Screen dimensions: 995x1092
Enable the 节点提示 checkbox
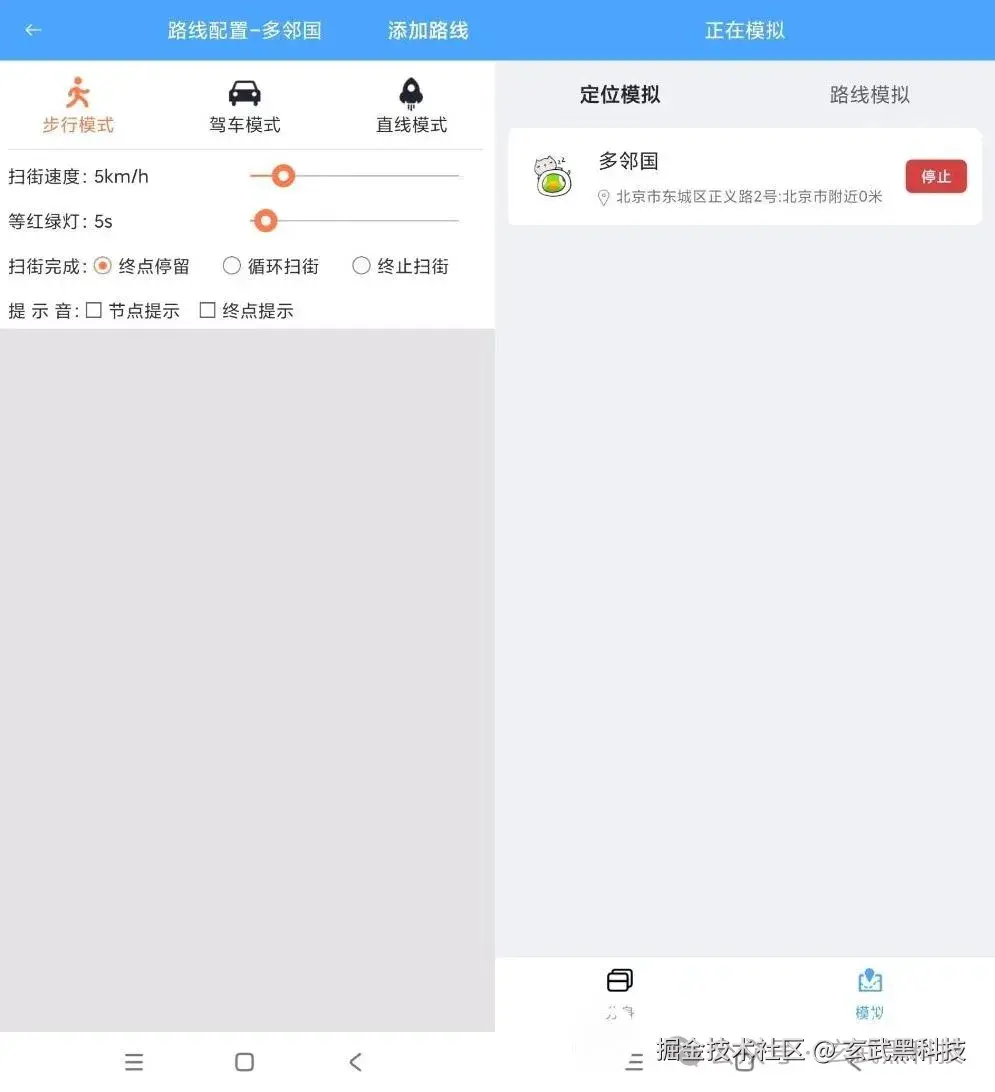pos(94,311)
